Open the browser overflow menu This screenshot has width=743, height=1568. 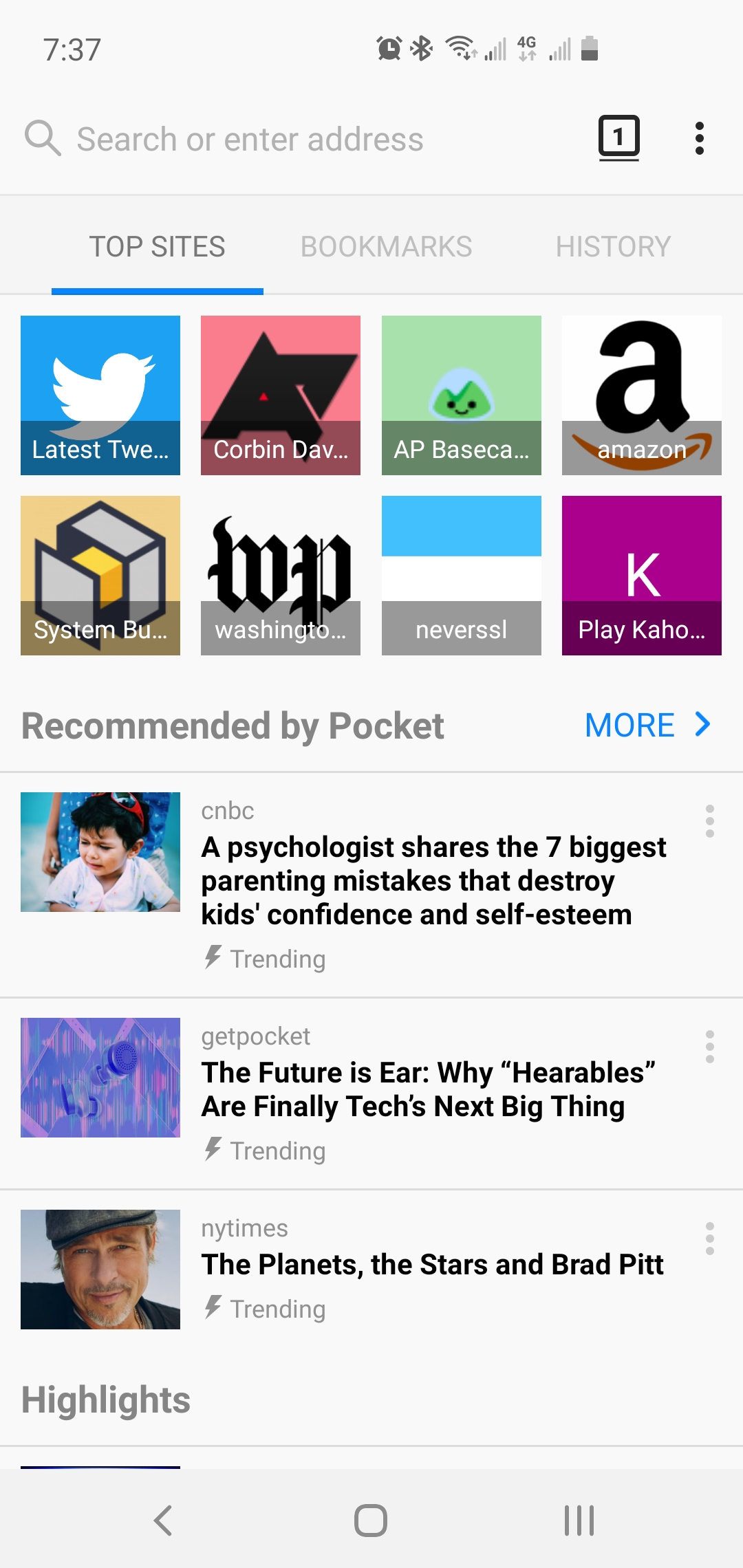[699, 138]
